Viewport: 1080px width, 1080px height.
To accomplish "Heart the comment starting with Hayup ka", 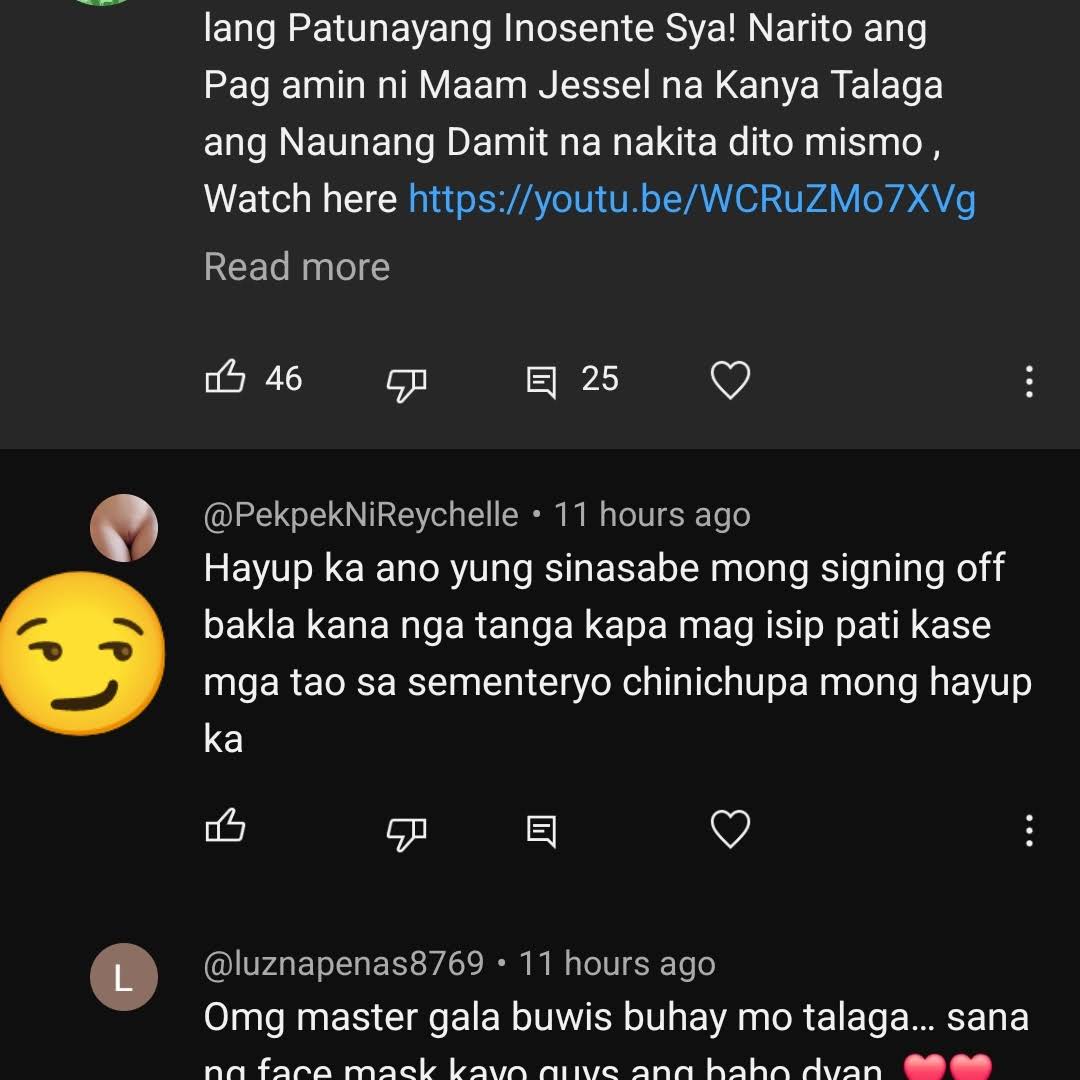I will click(730, 829).
